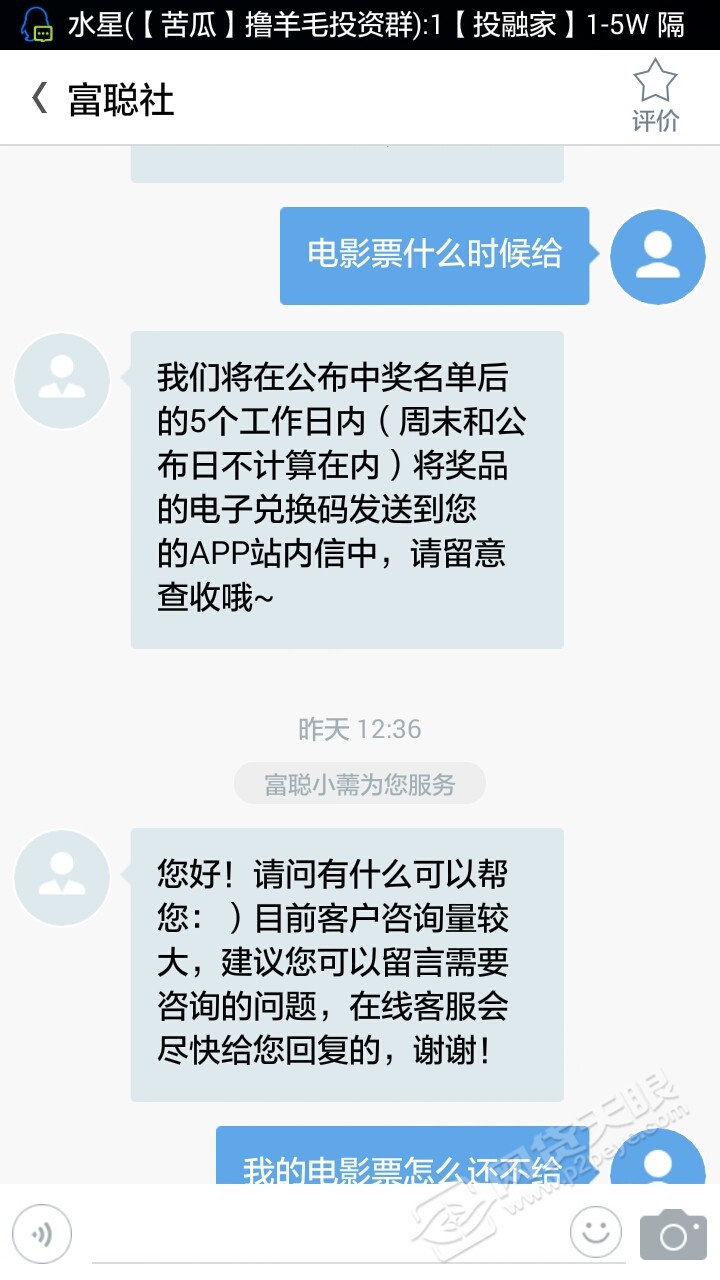The height and width of the screenshot is (1280, 720).
Task: Tap the voice input button
Action: point(42,1234)
